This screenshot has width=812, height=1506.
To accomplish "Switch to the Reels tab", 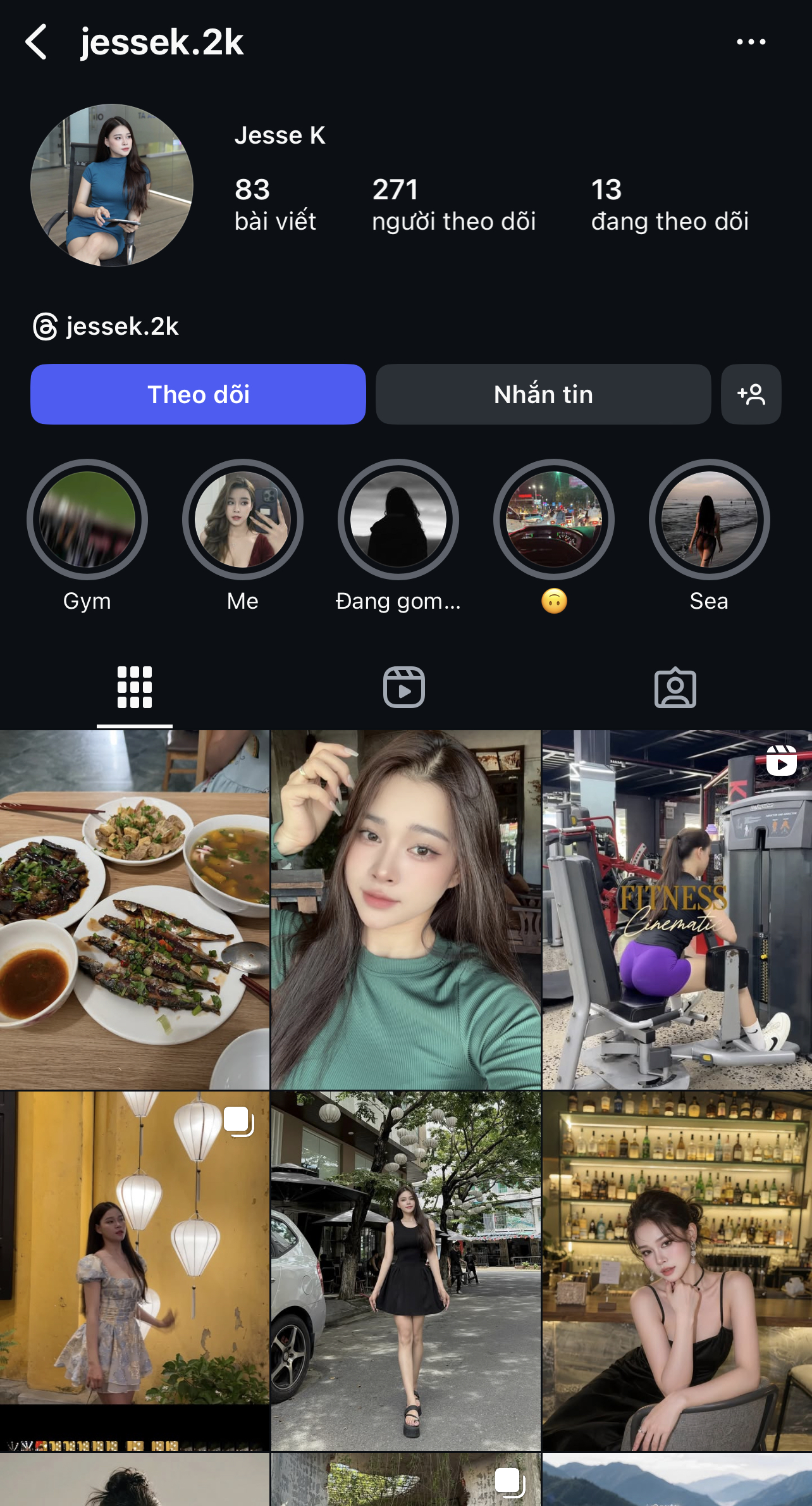I will coord(404,687).
